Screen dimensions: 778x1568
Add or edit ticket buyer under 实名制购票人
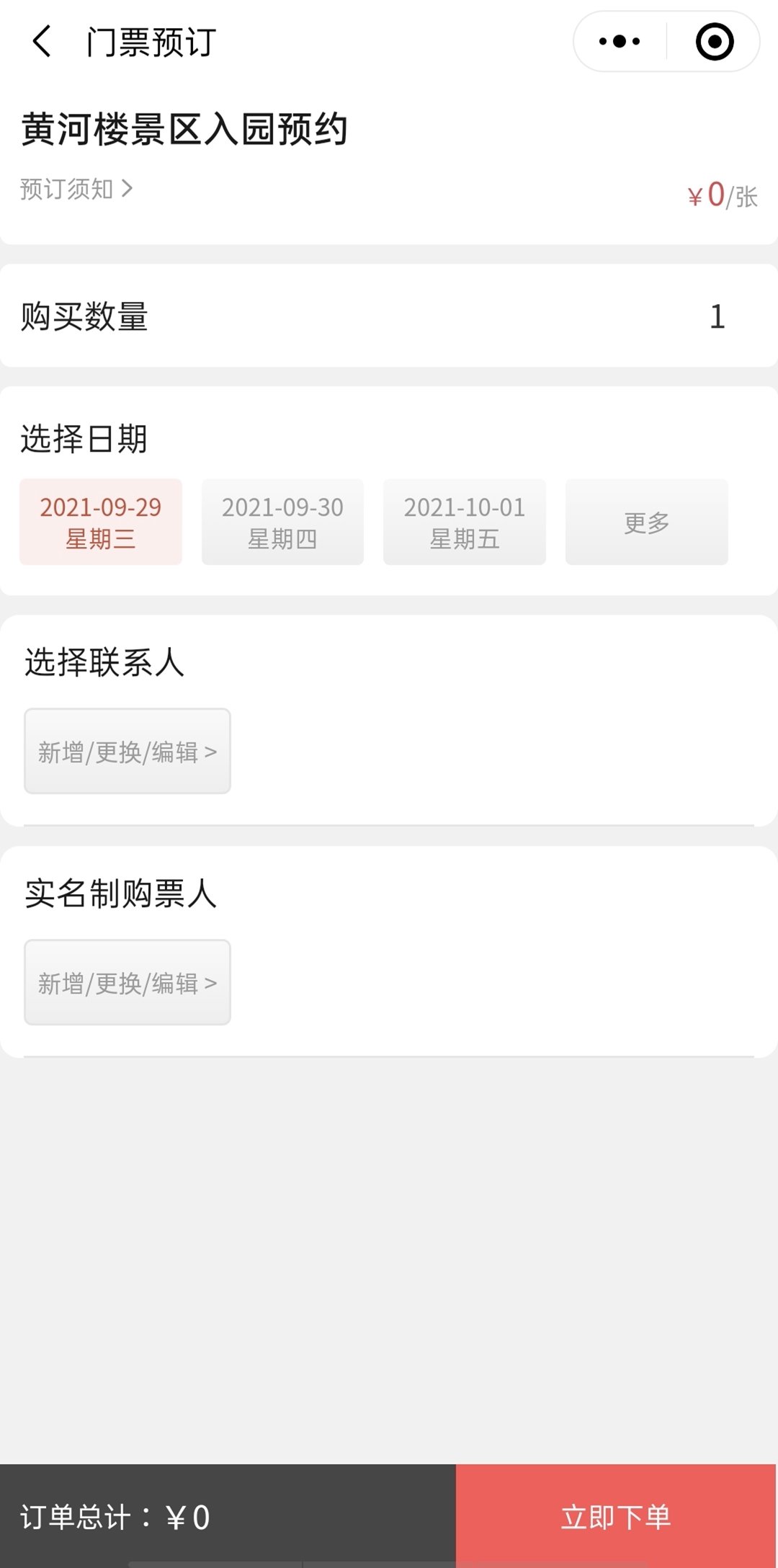click(128, 982)
